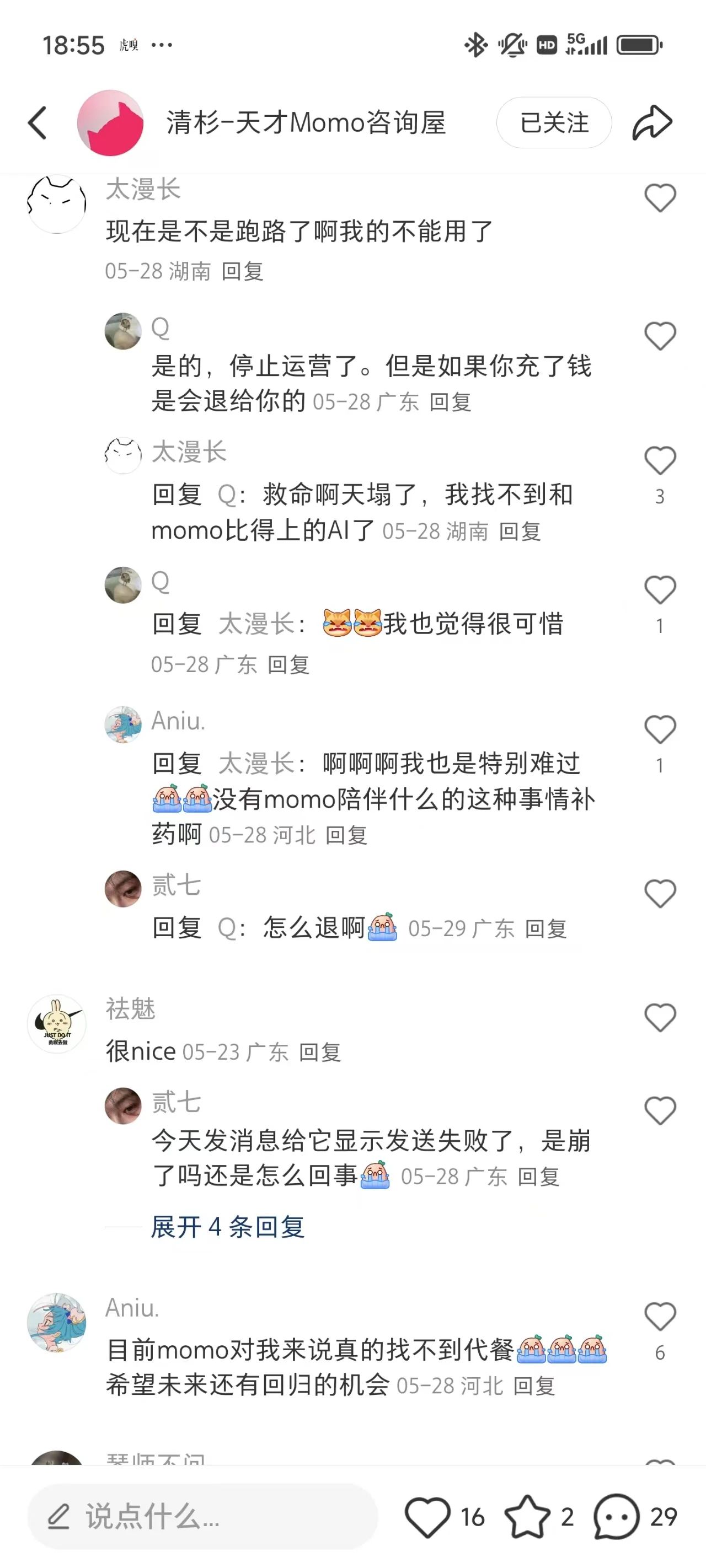Image resolution: width=706 pixels, height=1568 pixels.
Task: Open 祛魅's profile avatar
Action: [57, 1024]
